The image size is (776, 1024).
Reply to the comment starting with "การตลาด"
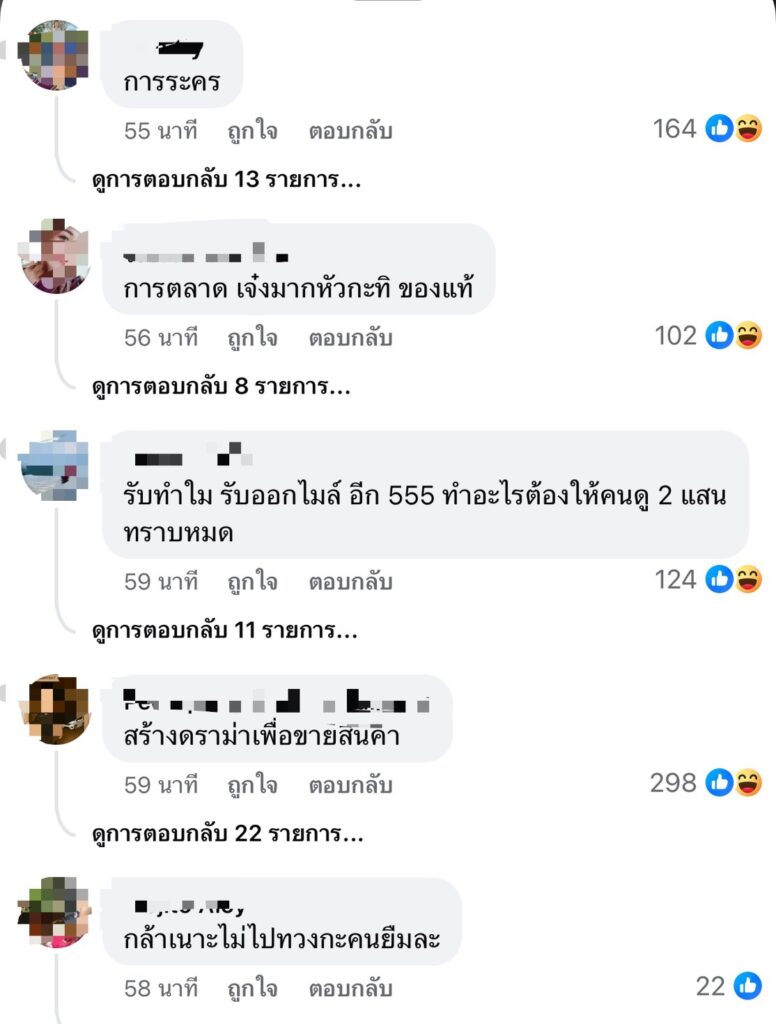[350, 338]
